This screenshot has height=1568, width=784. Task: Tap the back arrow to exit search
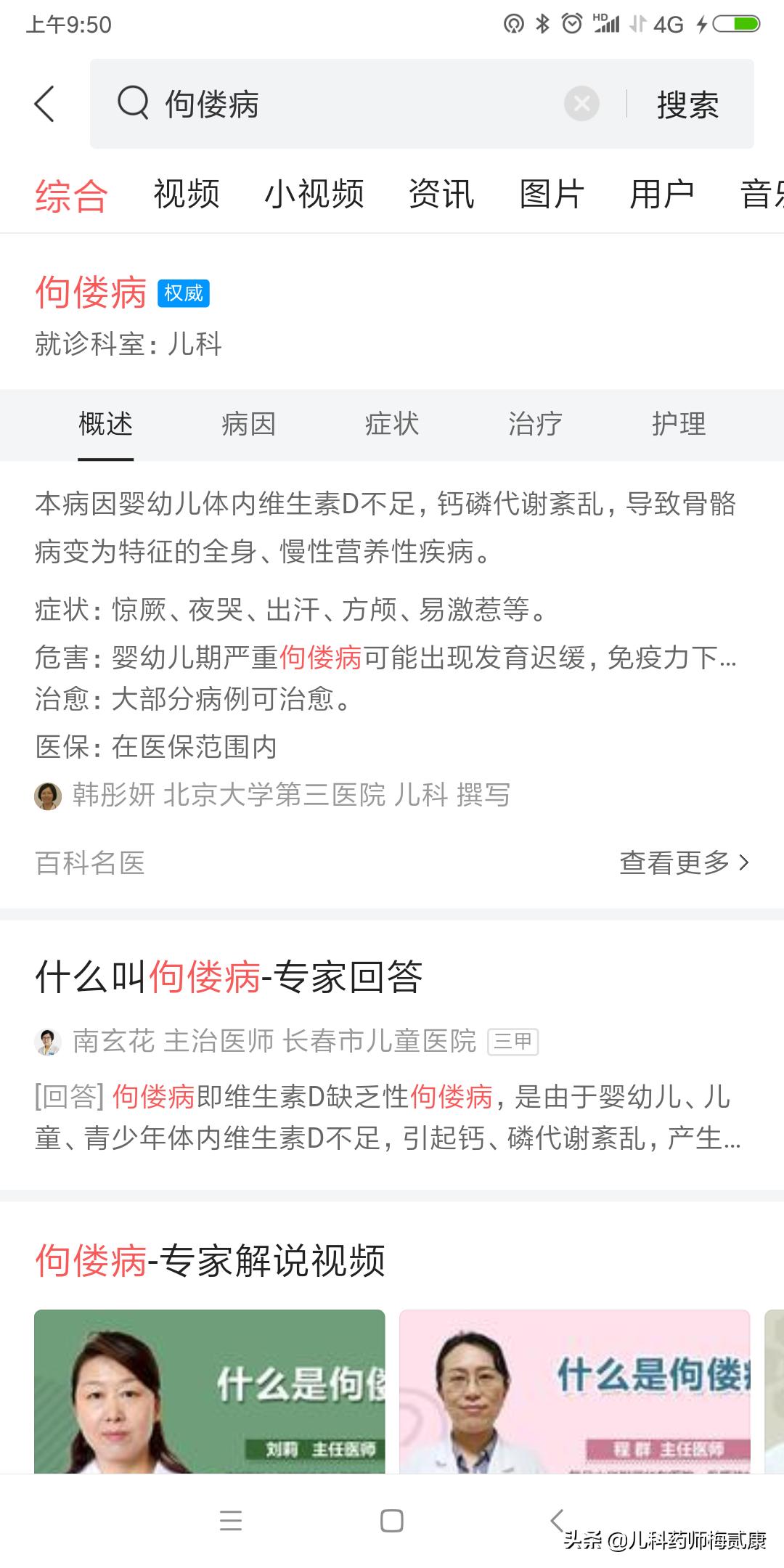coord(45,104)
